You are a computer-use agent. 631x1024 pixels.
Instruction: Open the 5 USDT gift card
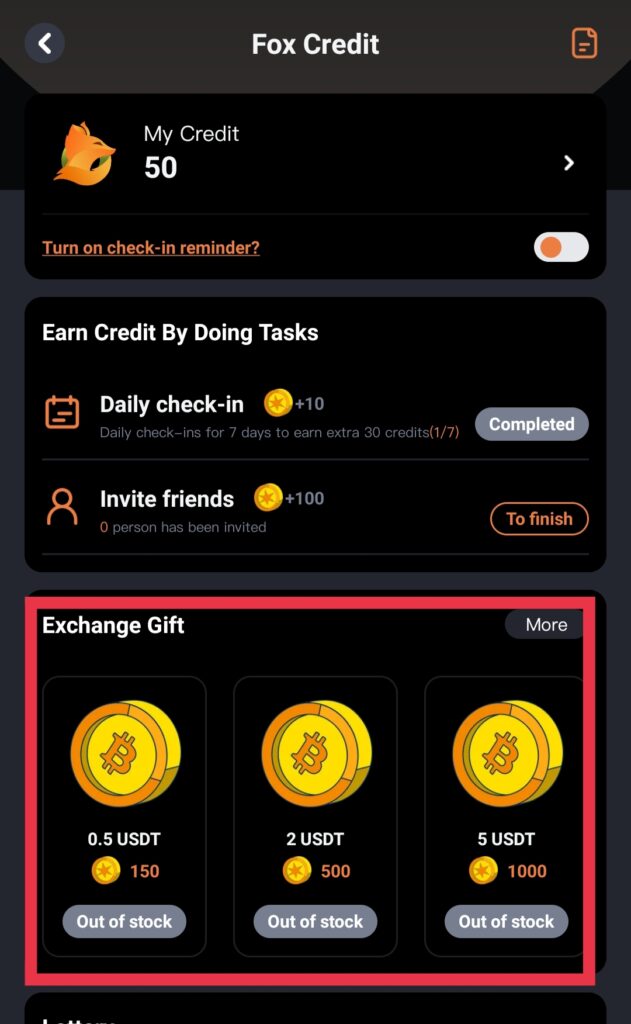tap(505, 780)
